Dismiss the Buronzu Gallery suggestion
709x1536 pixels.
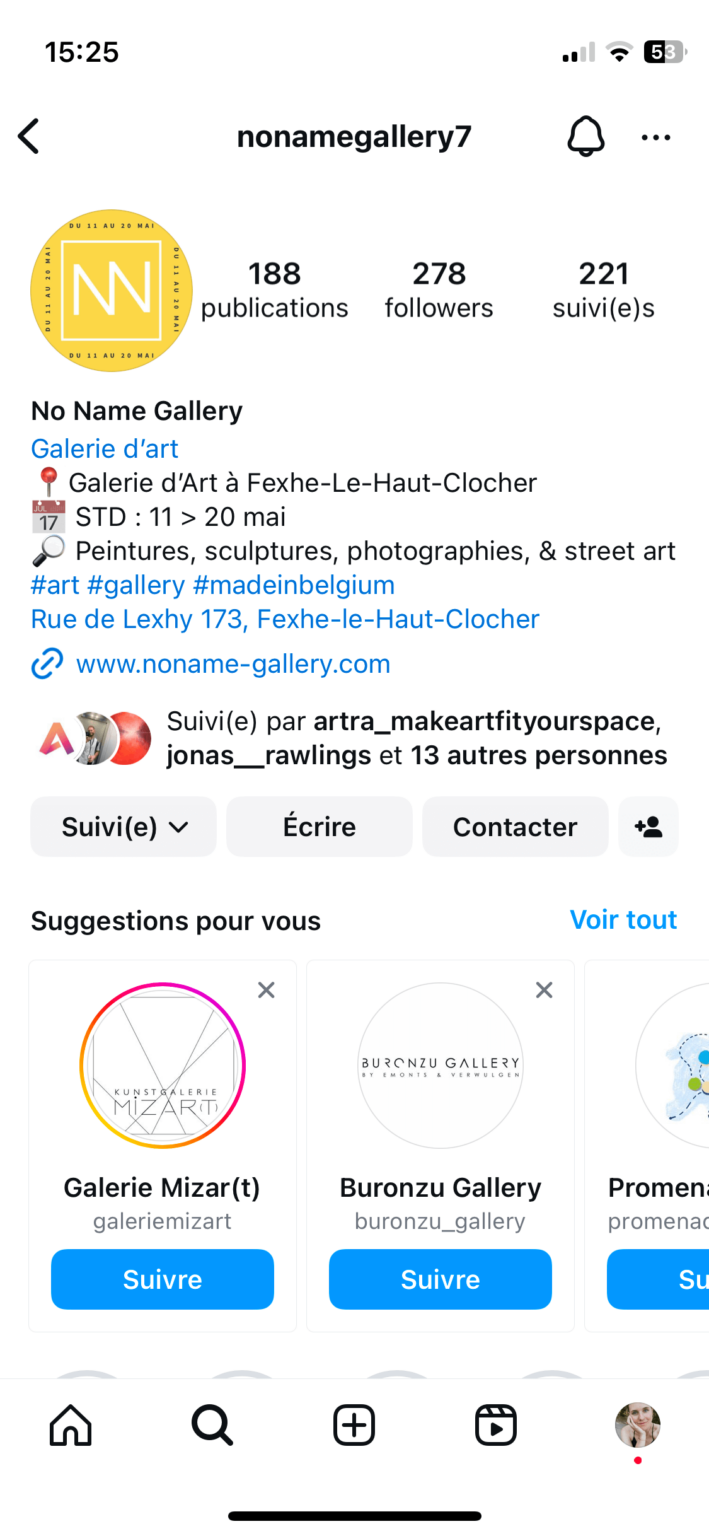tap(544, 990)
